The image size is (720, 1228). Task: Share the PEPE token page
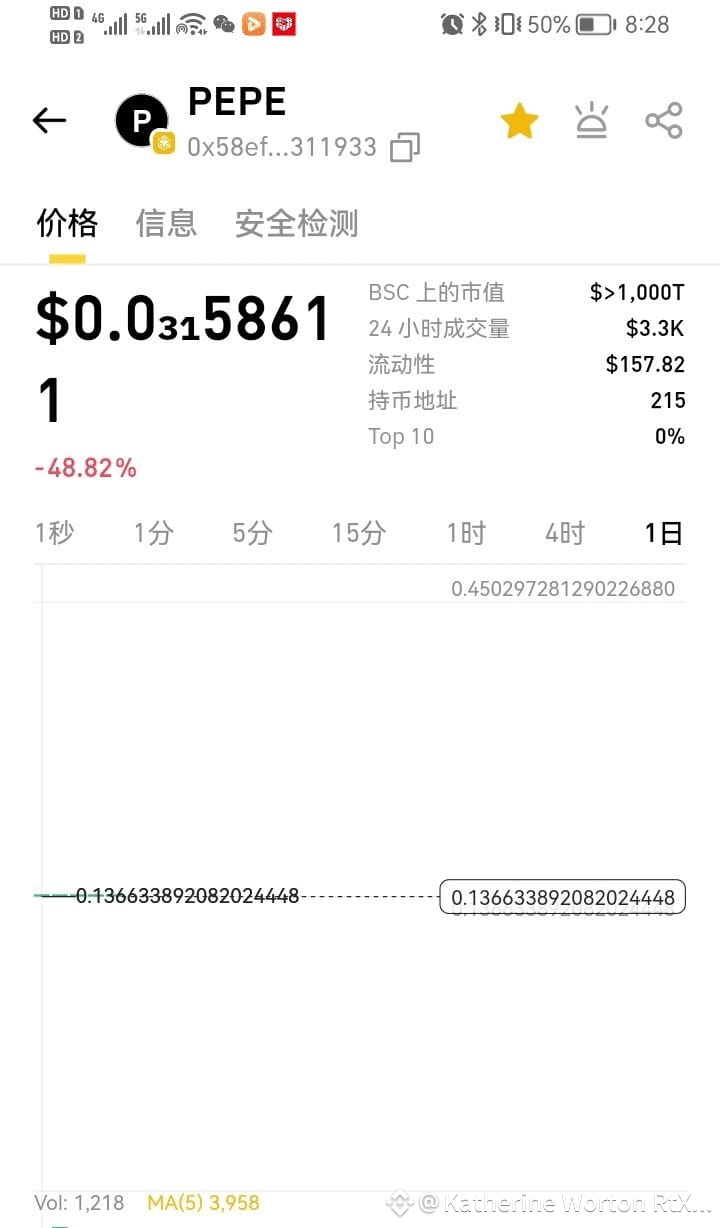coord(663,120)
